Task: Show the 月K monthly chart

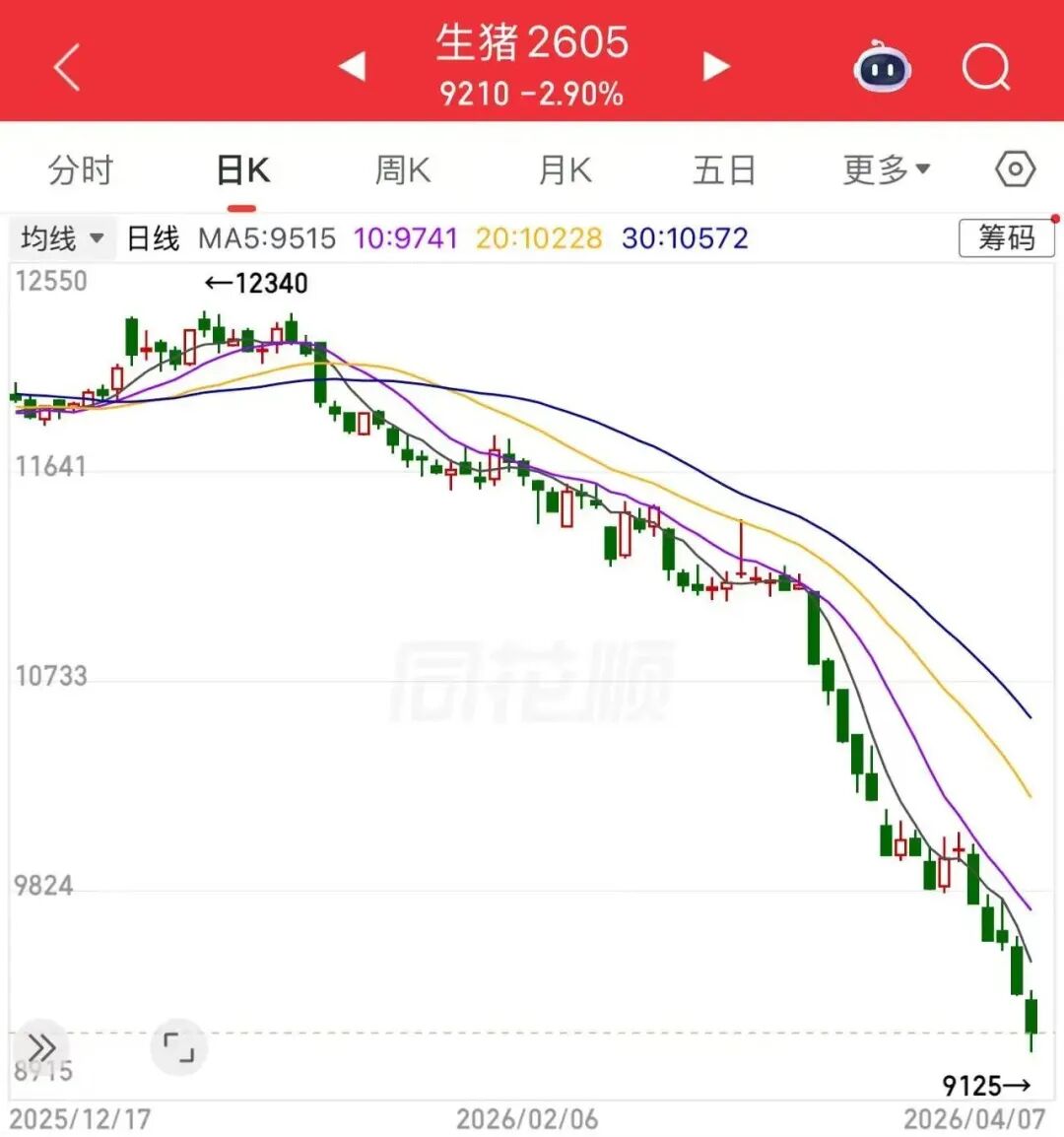Action: [x=565, y=170]
